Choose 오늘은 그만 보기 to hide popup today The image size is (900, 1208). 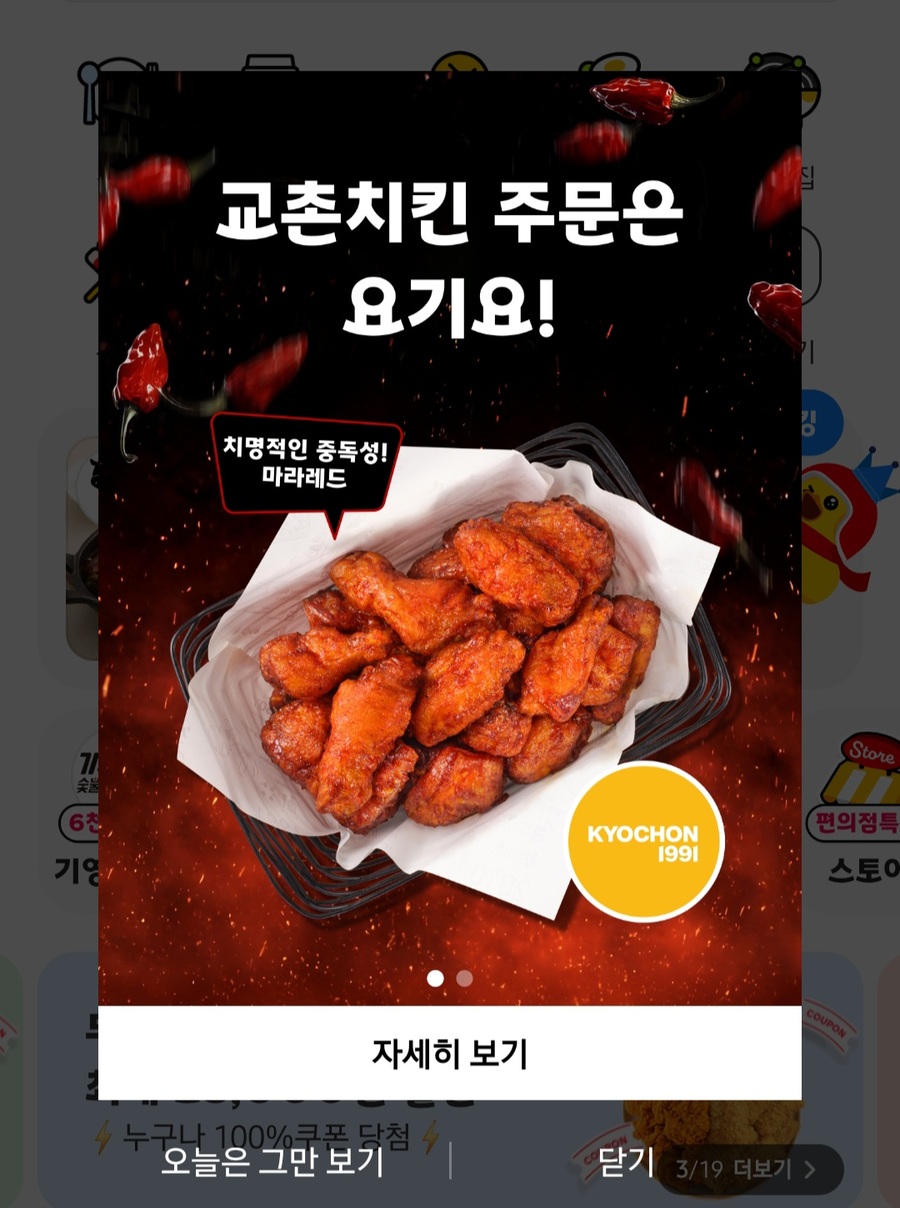click(x=272, y=1162)
